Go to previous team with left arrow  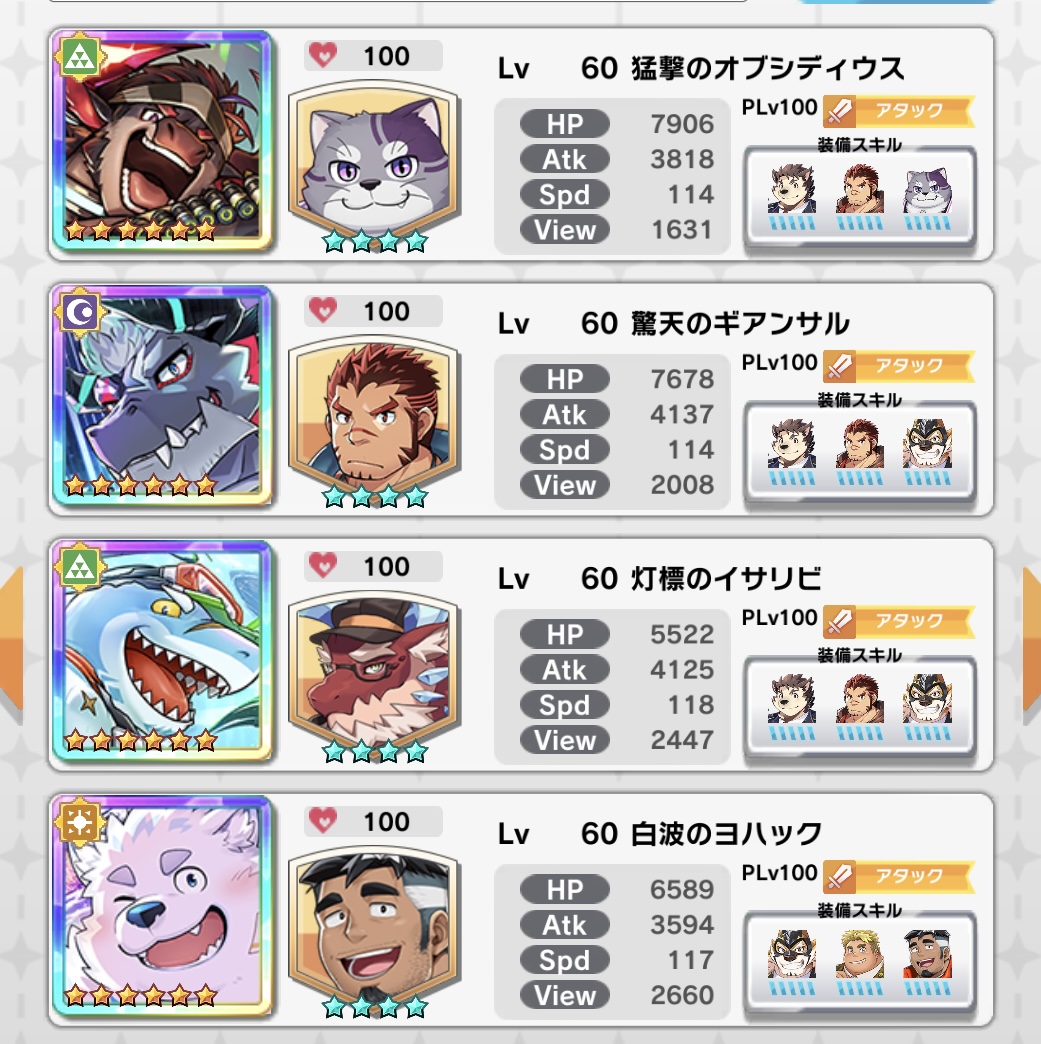coord(10,640)
